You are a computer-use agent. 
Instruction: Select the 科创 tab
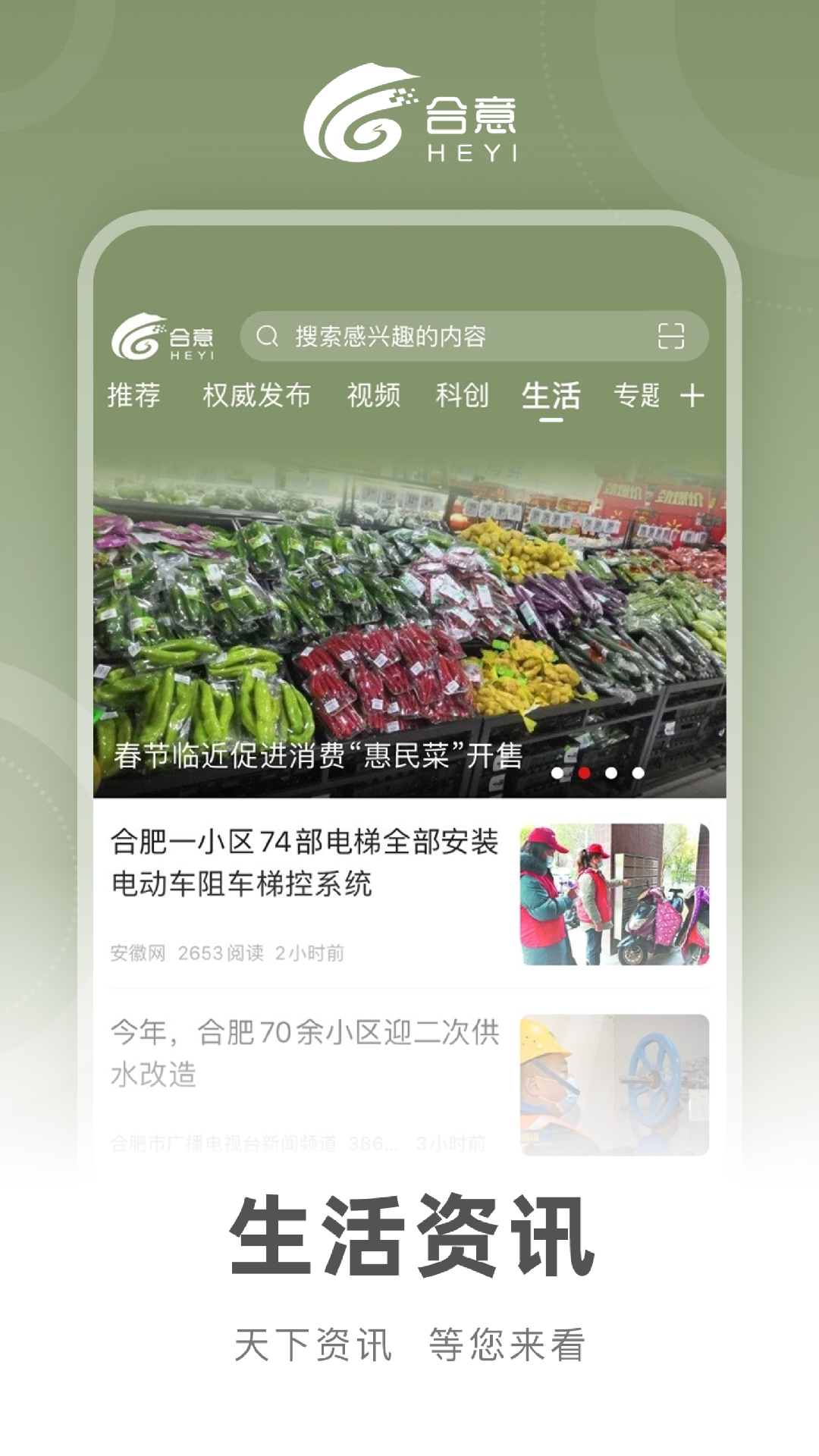coord(463,394)
